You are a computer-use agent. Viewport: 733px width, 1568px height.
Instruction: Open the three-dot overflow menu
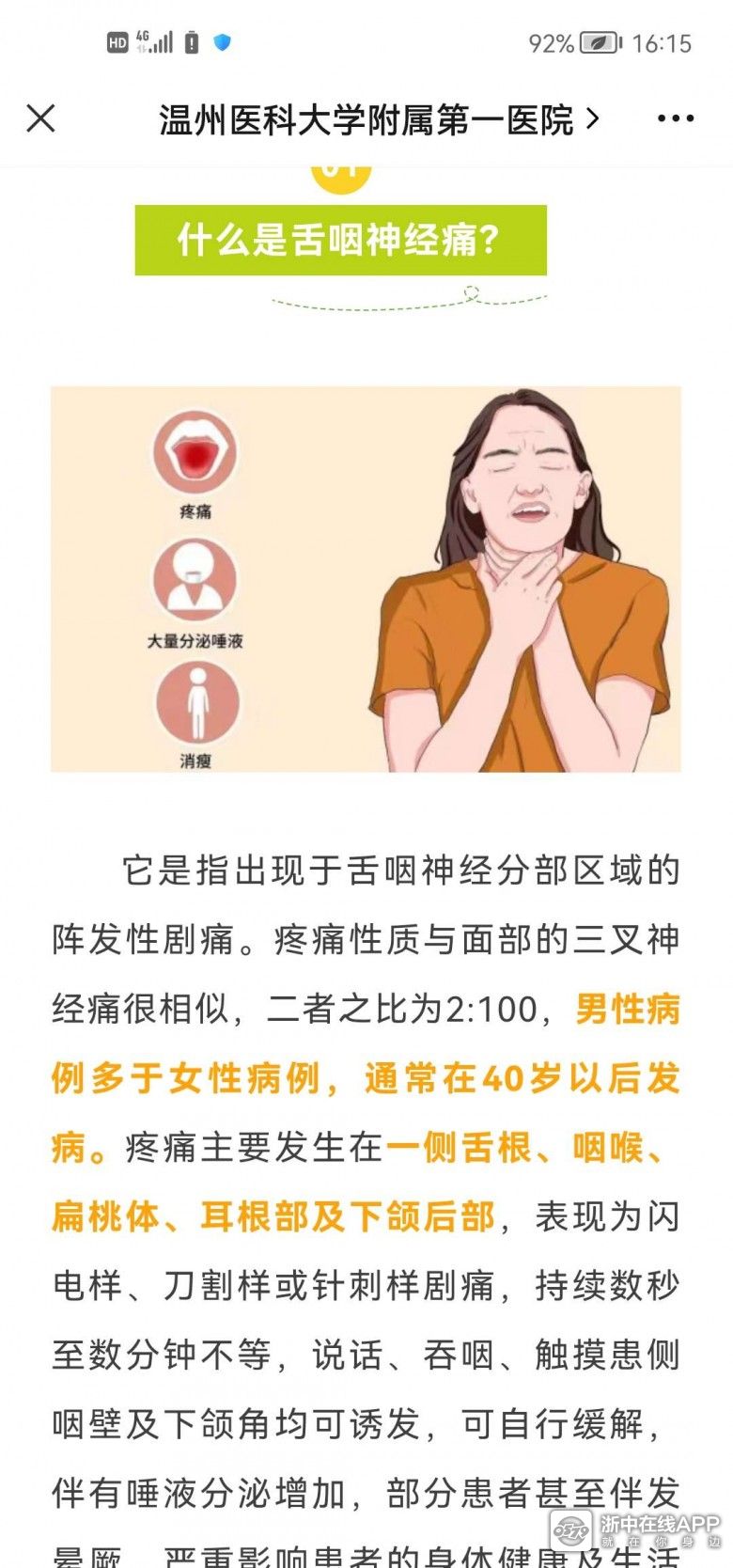point(675,119)
